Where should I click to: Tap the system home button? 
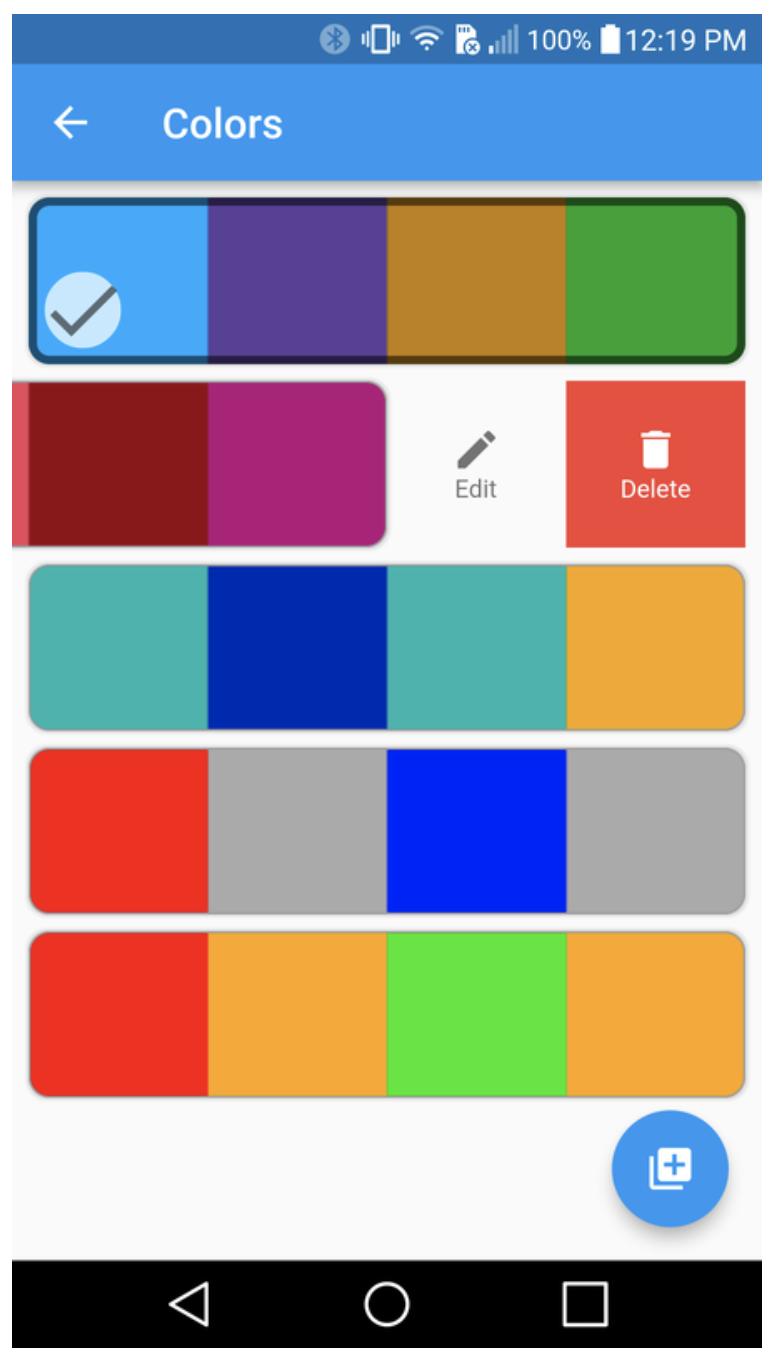(387, 1304)
